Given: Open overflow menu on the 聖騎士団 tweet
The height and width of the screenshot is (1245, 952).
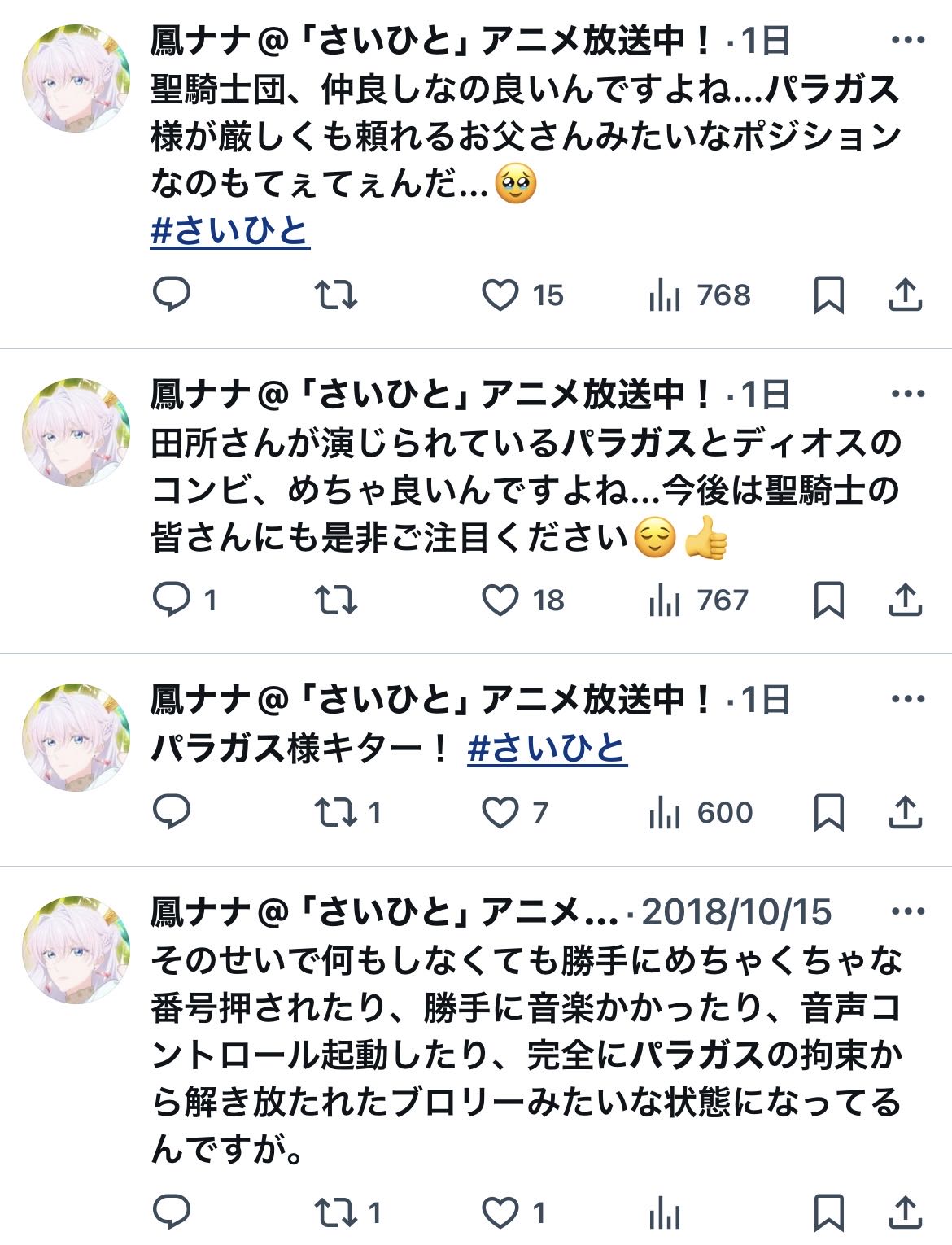Looking at the screenshot, I should tap(908, 40).
